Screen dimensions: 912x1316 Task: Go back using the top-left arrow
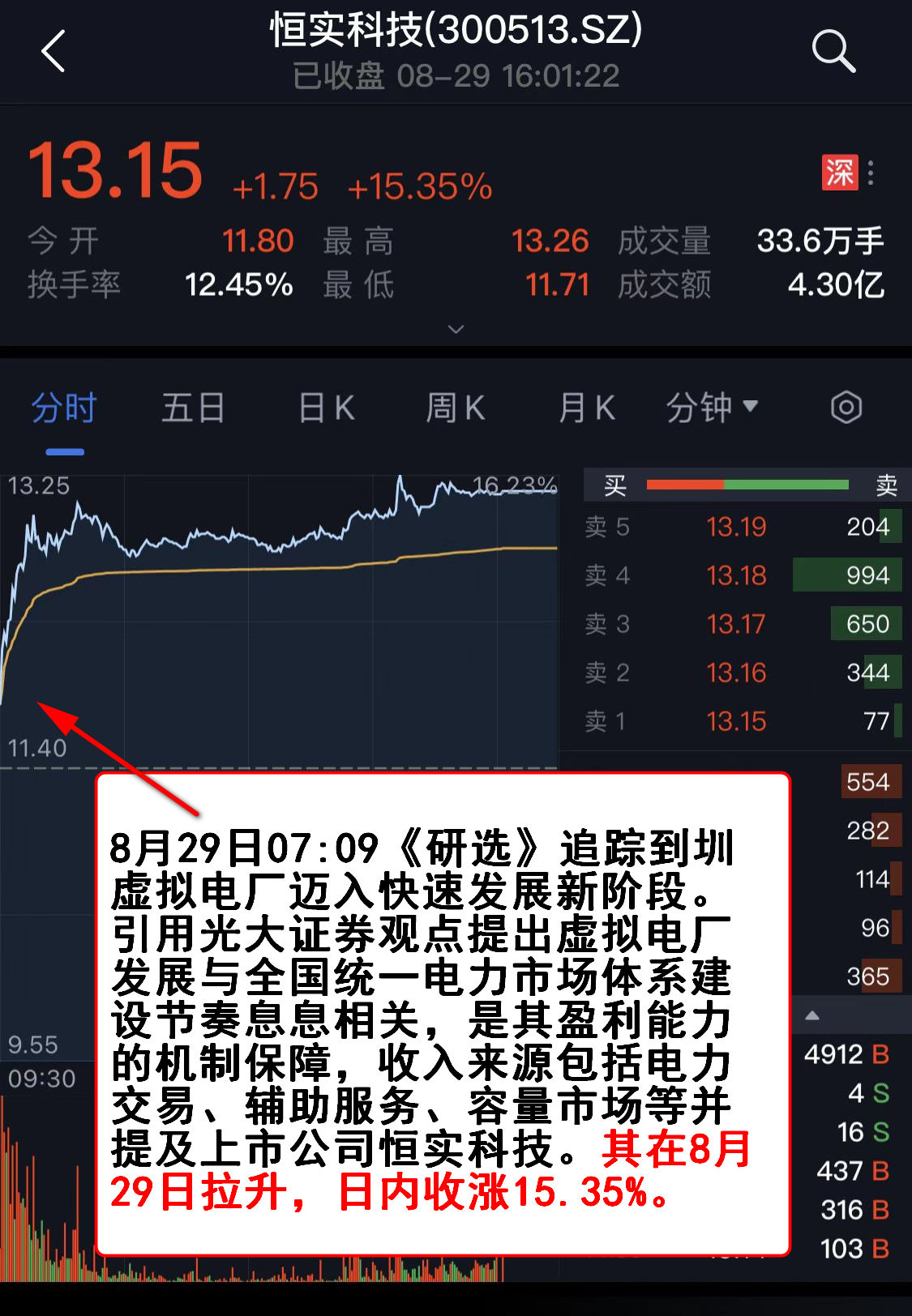coord(54,52)
